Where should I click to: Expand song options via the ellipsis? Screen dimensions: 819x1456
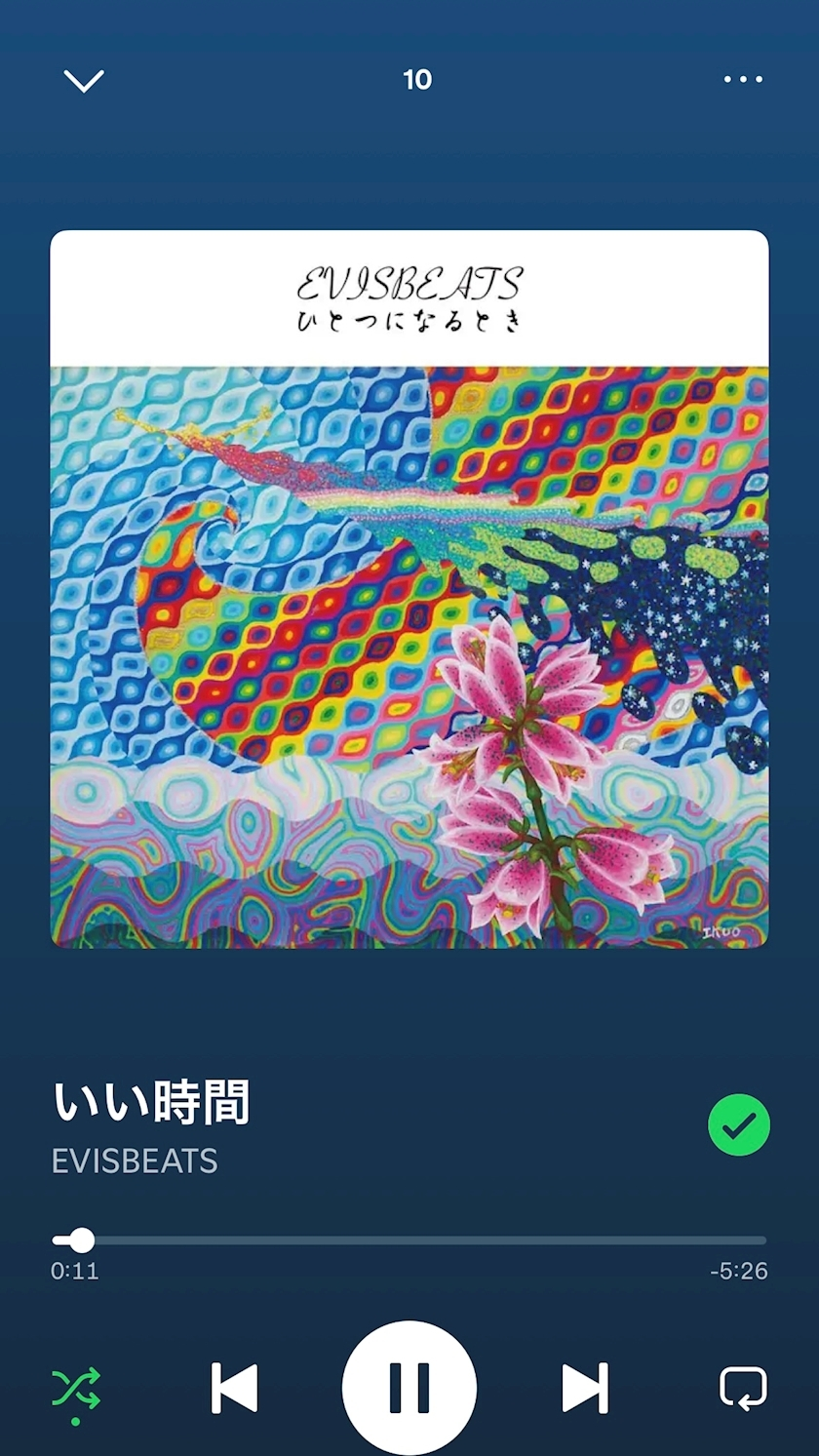743,79
